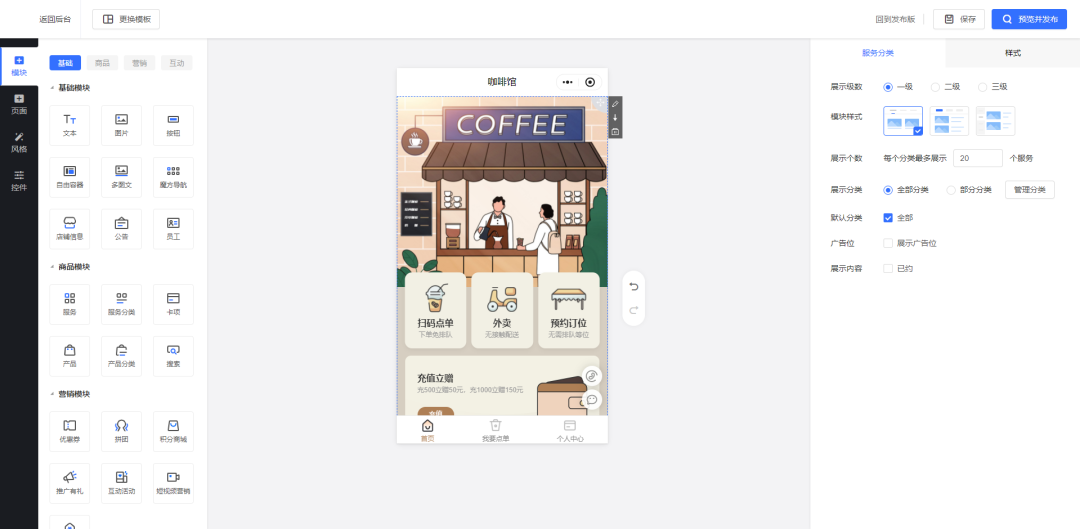Add the 魔方导航 module
Viewport: 1080px width, 529px height.
(173, 177)
